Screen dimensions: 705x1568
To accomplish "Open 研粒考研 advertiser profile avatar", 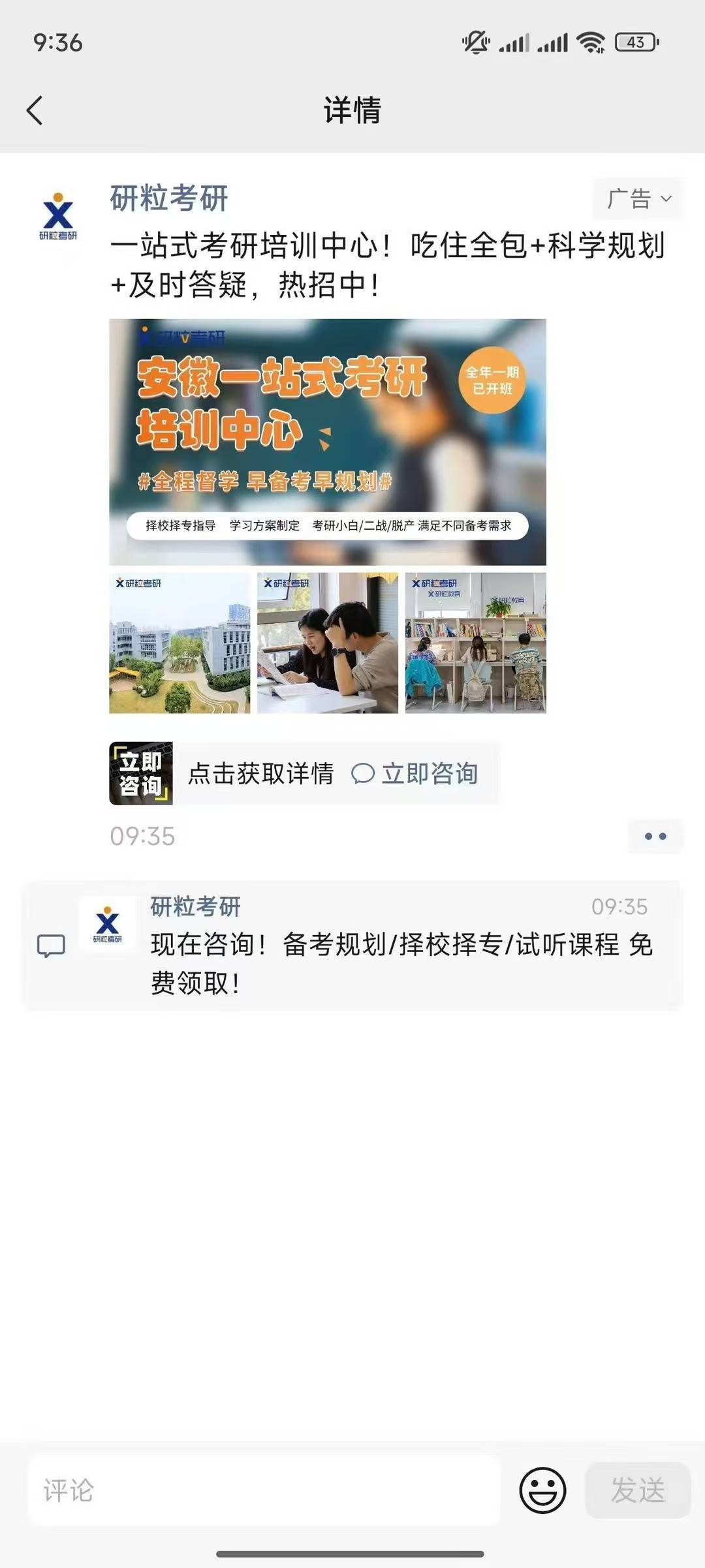I will [x=58, y=217].
